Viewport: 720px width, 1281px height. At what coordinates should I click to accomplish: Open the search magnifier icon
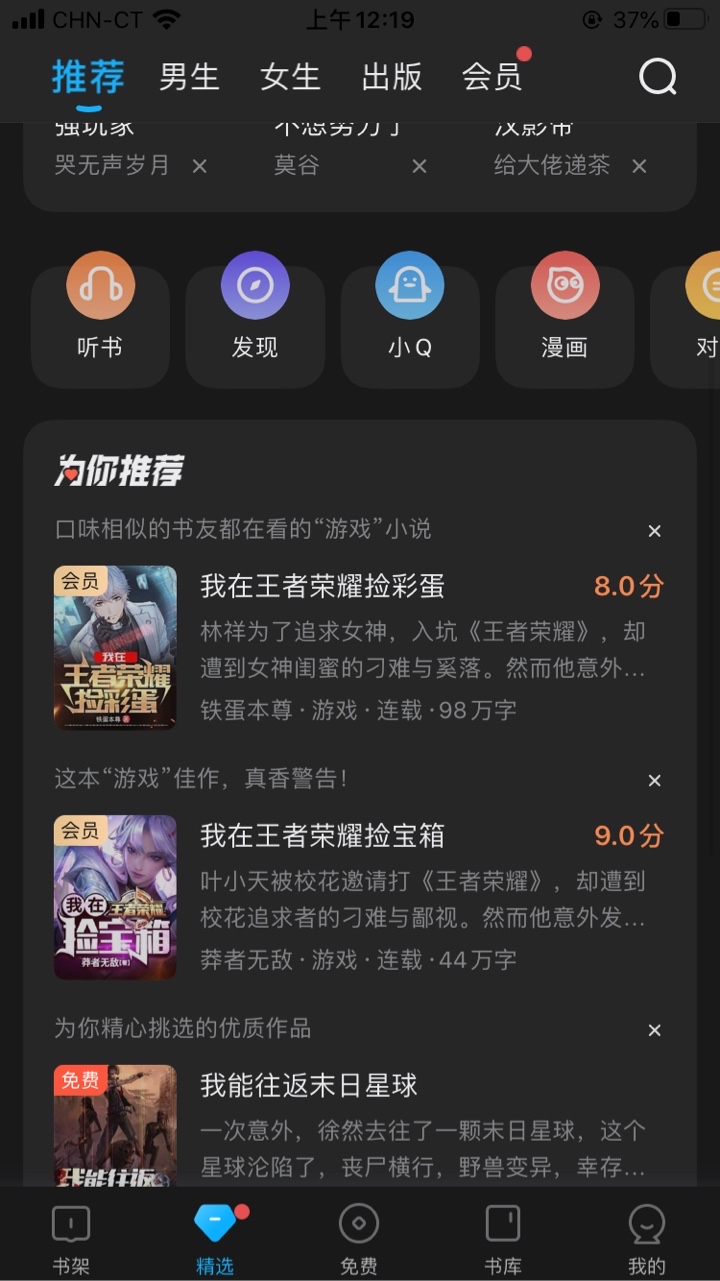click(x=658, y=76)
